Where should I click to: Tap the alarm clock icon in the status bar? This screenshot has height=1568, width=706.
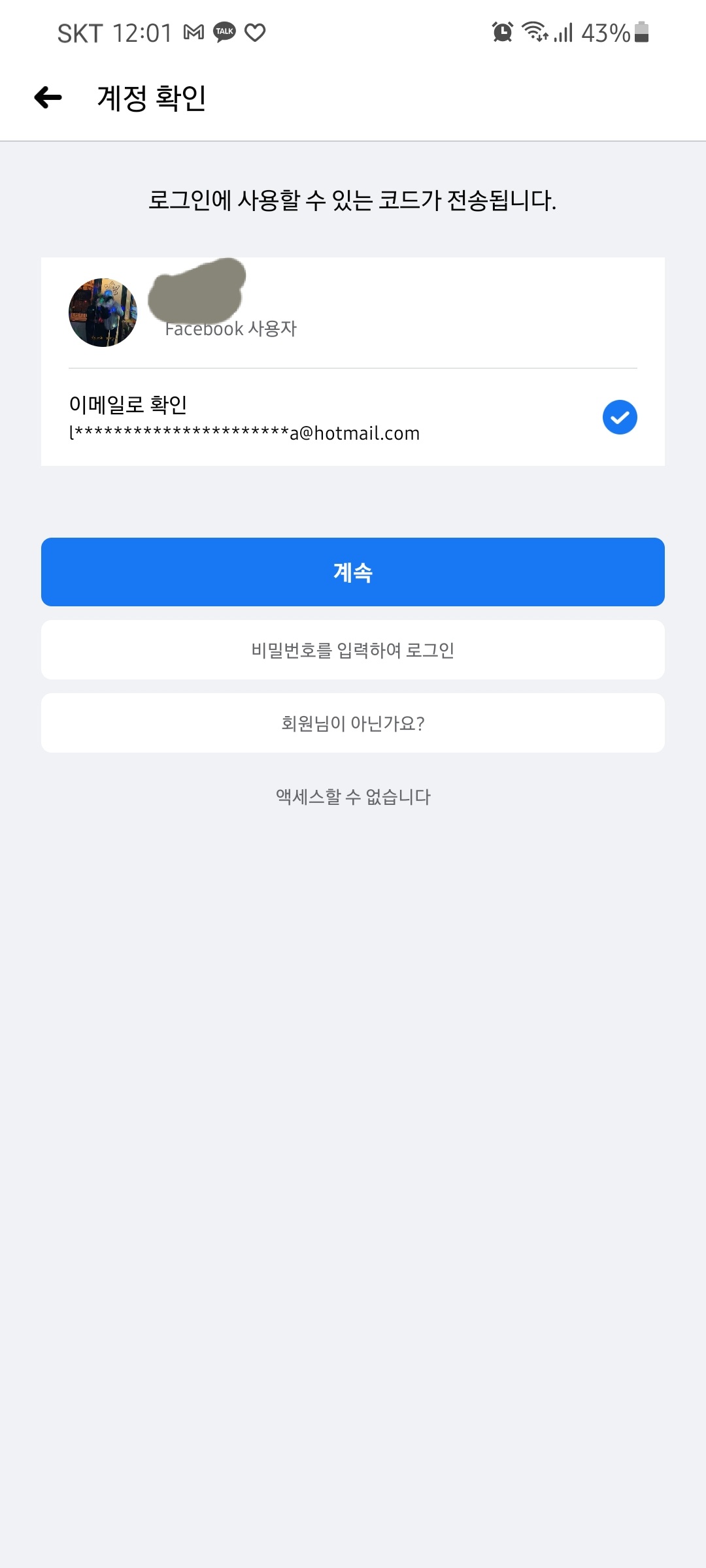(x=501, y=33)
